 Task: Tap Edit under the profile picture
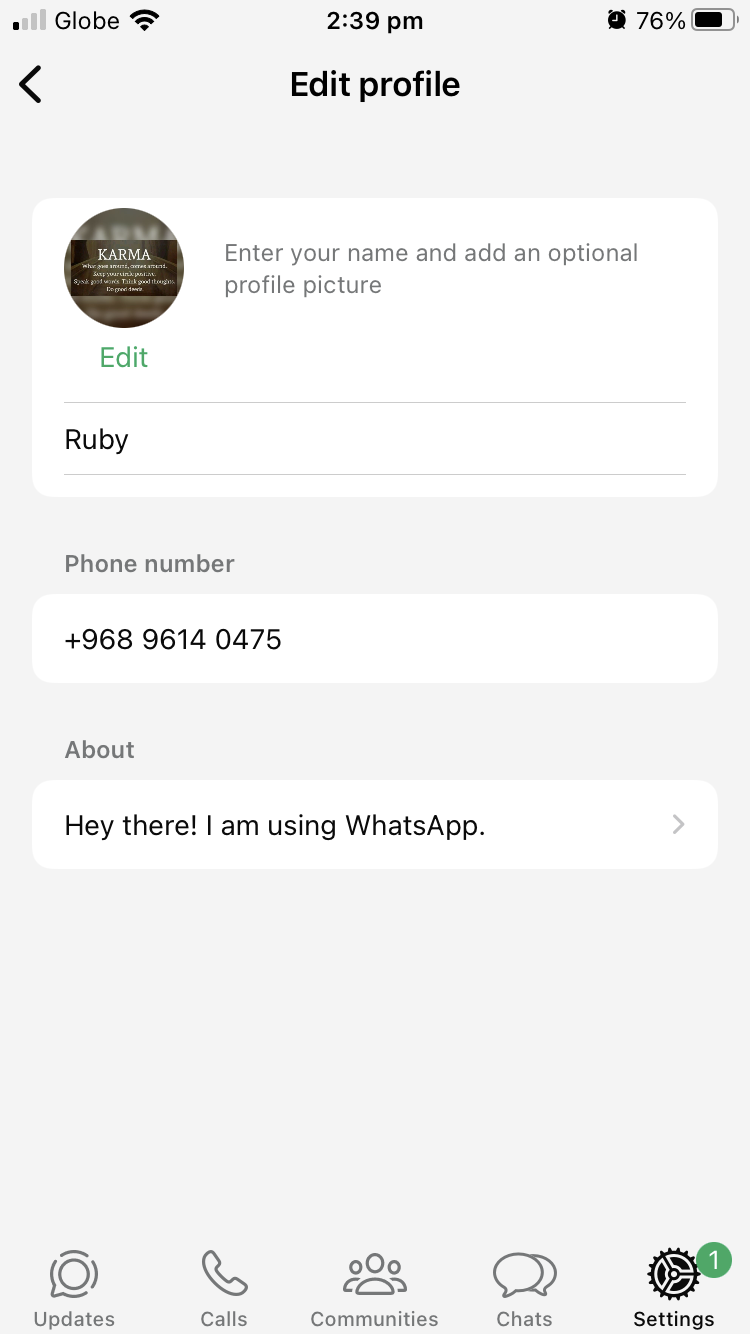coord(124,357)
